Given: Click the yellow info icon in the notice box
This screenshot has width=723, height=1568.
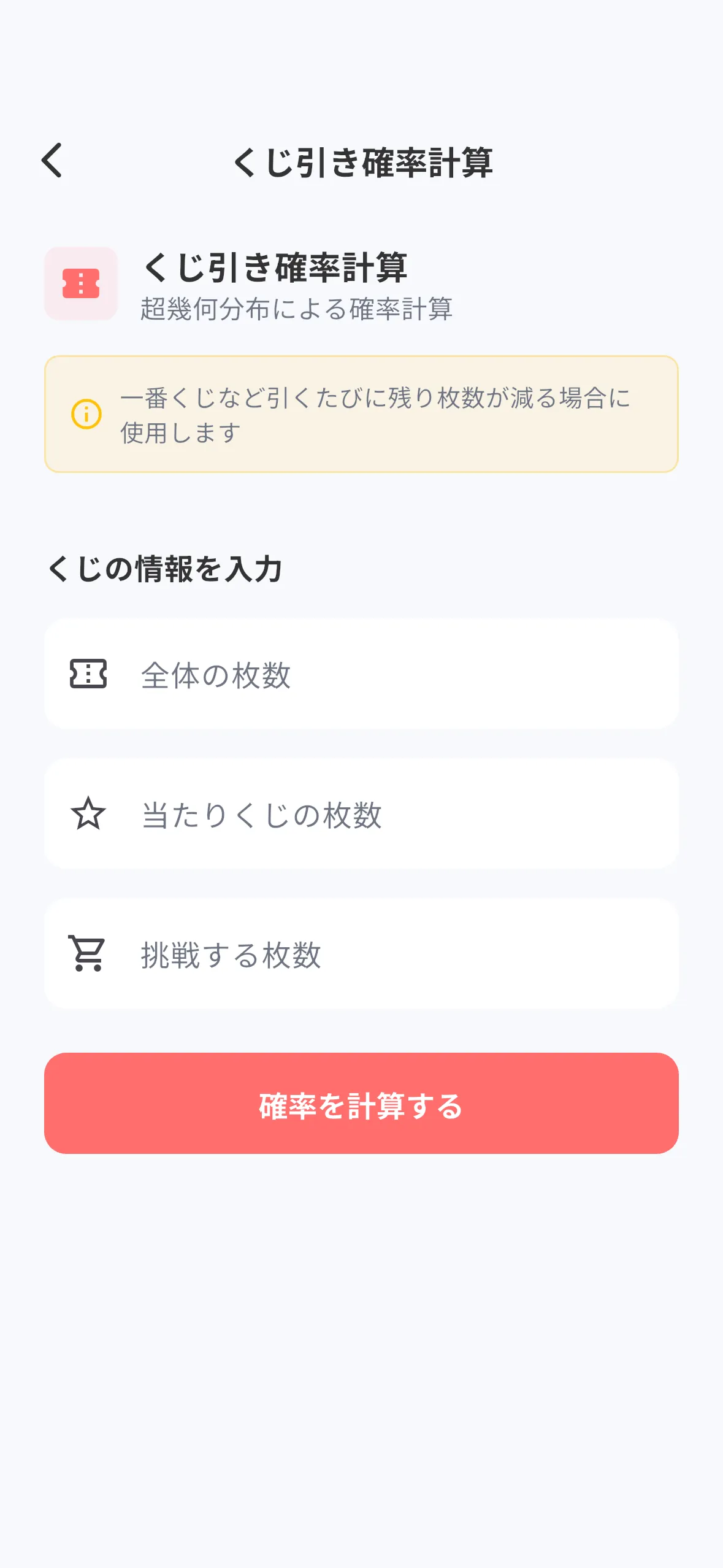Looking at the screenshot, I should pyautogui.click(x=87, y=413).
